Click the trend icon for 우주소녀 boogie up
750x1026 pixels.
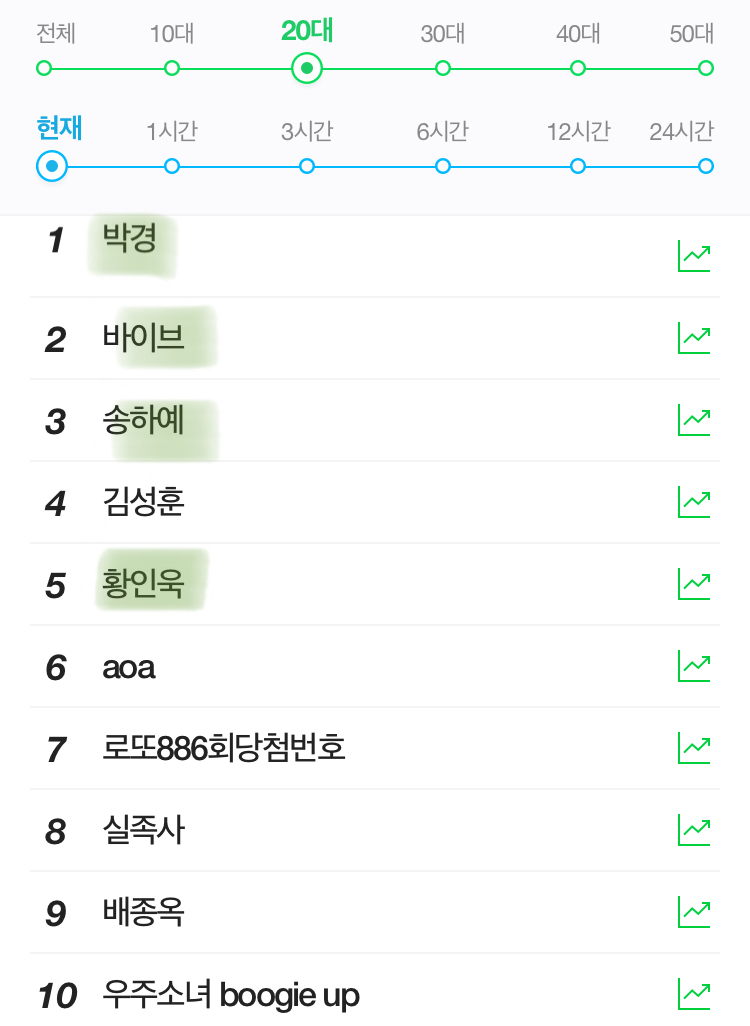[x=695, y=995]
